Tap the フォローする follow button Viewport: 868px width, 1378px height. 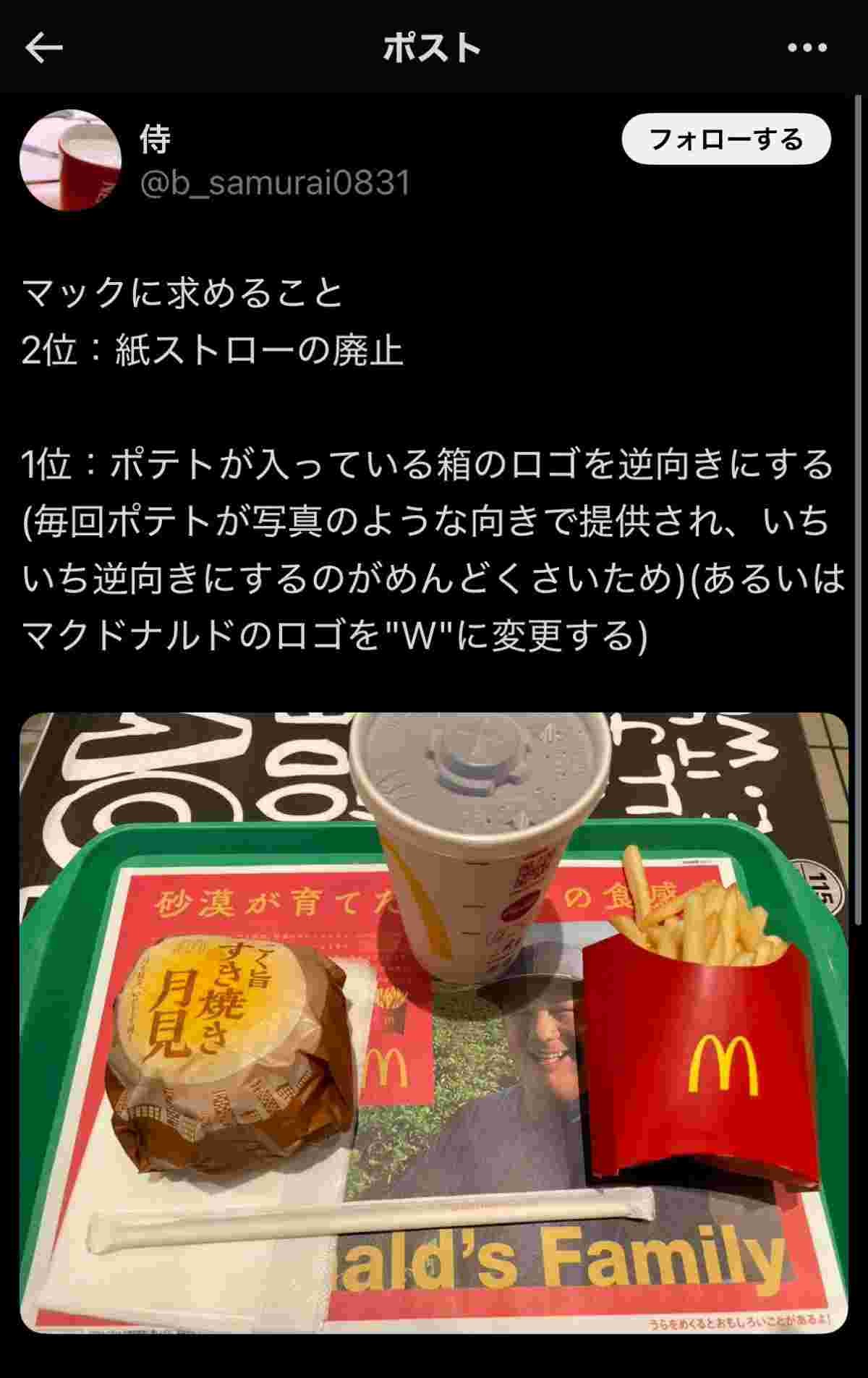(726, 139)
